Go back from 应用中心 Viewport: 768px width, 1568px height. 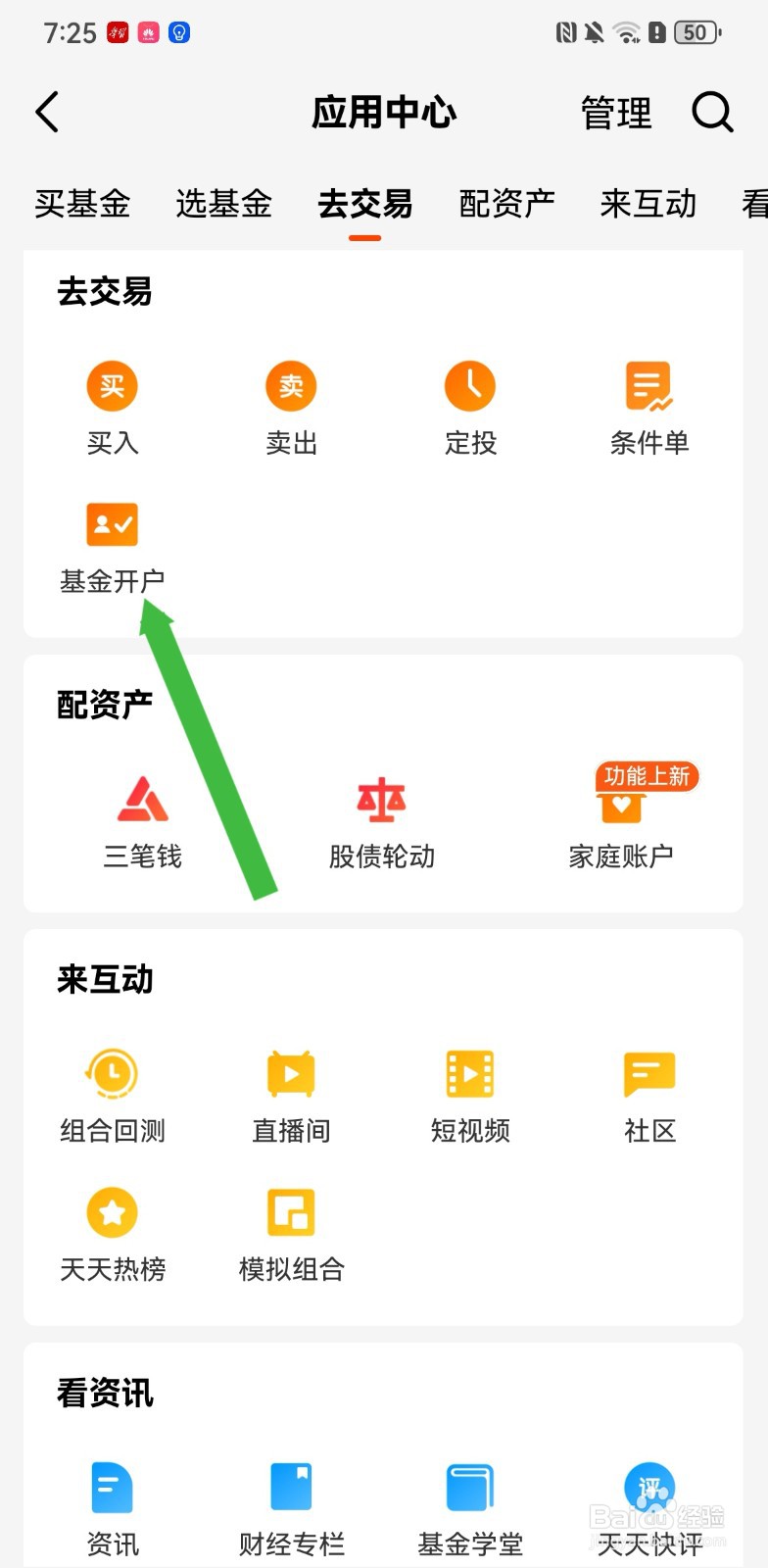pos(47,112)
